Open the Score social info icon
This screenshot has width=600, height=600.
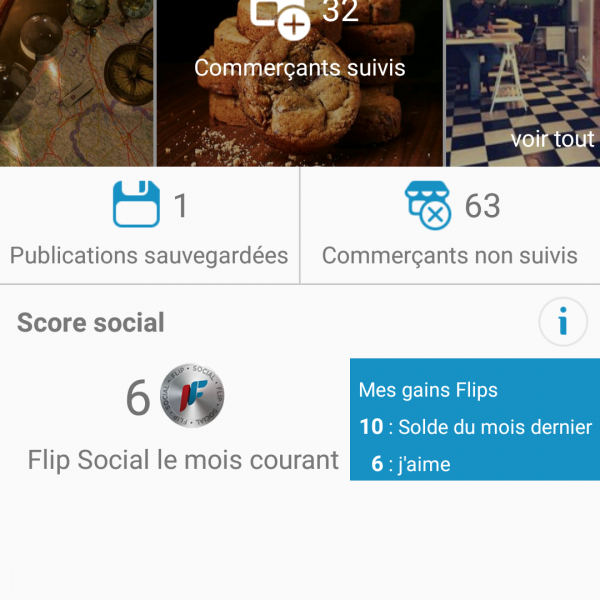[x=563, y=322]
